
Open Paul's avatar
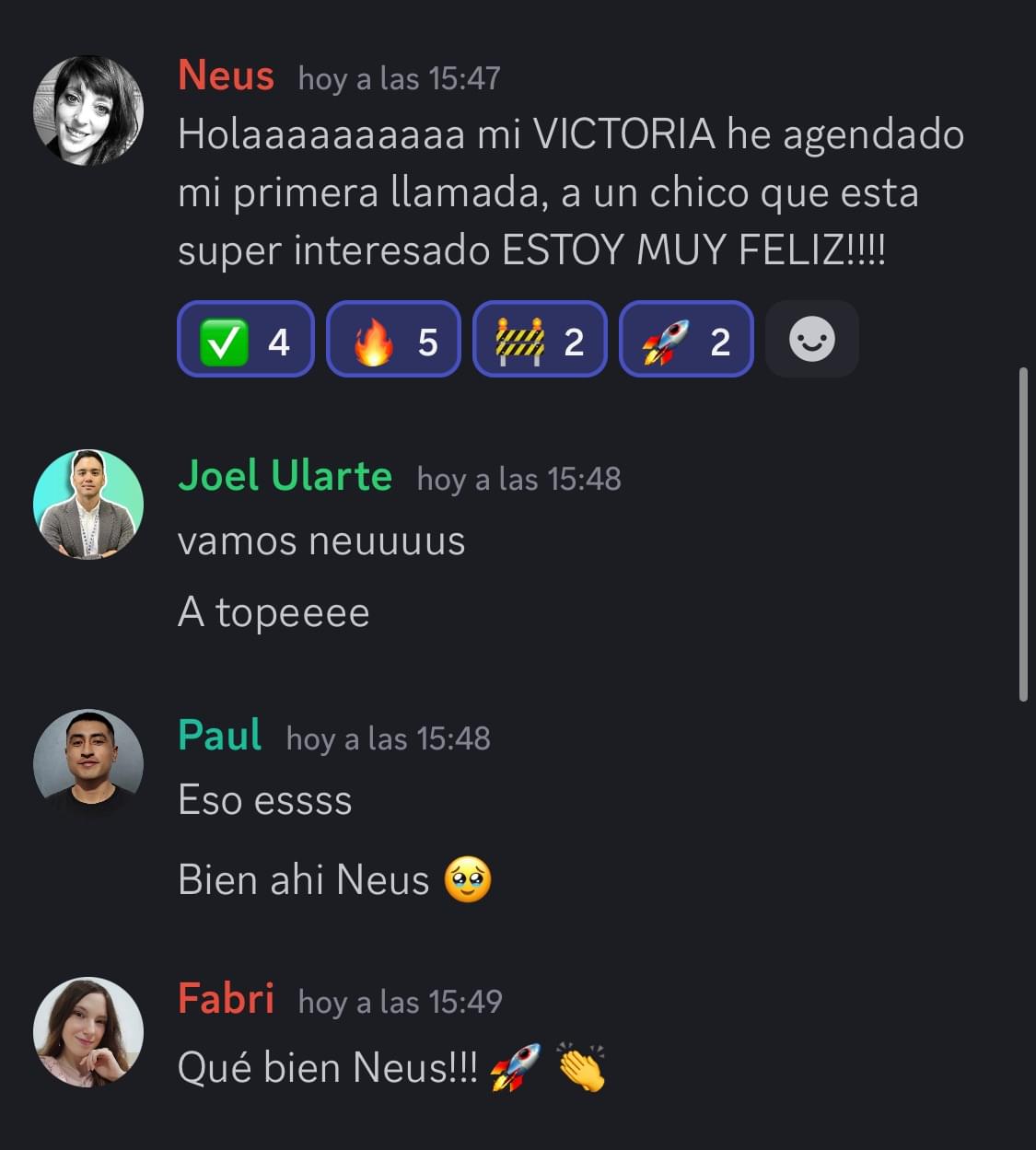click(88, 763)
